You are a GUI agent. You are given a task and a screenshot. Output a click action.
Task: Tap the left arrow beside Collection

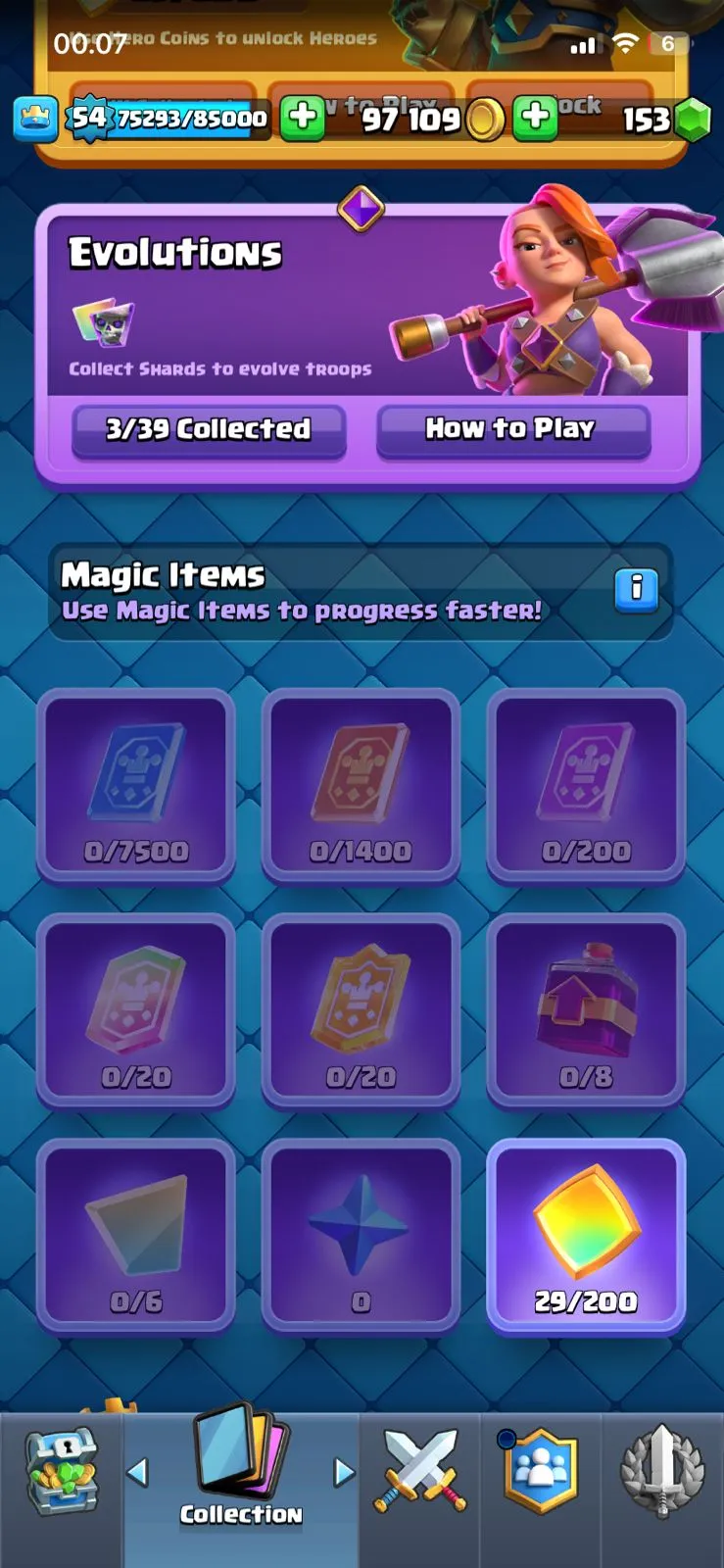pos(138,1472)
